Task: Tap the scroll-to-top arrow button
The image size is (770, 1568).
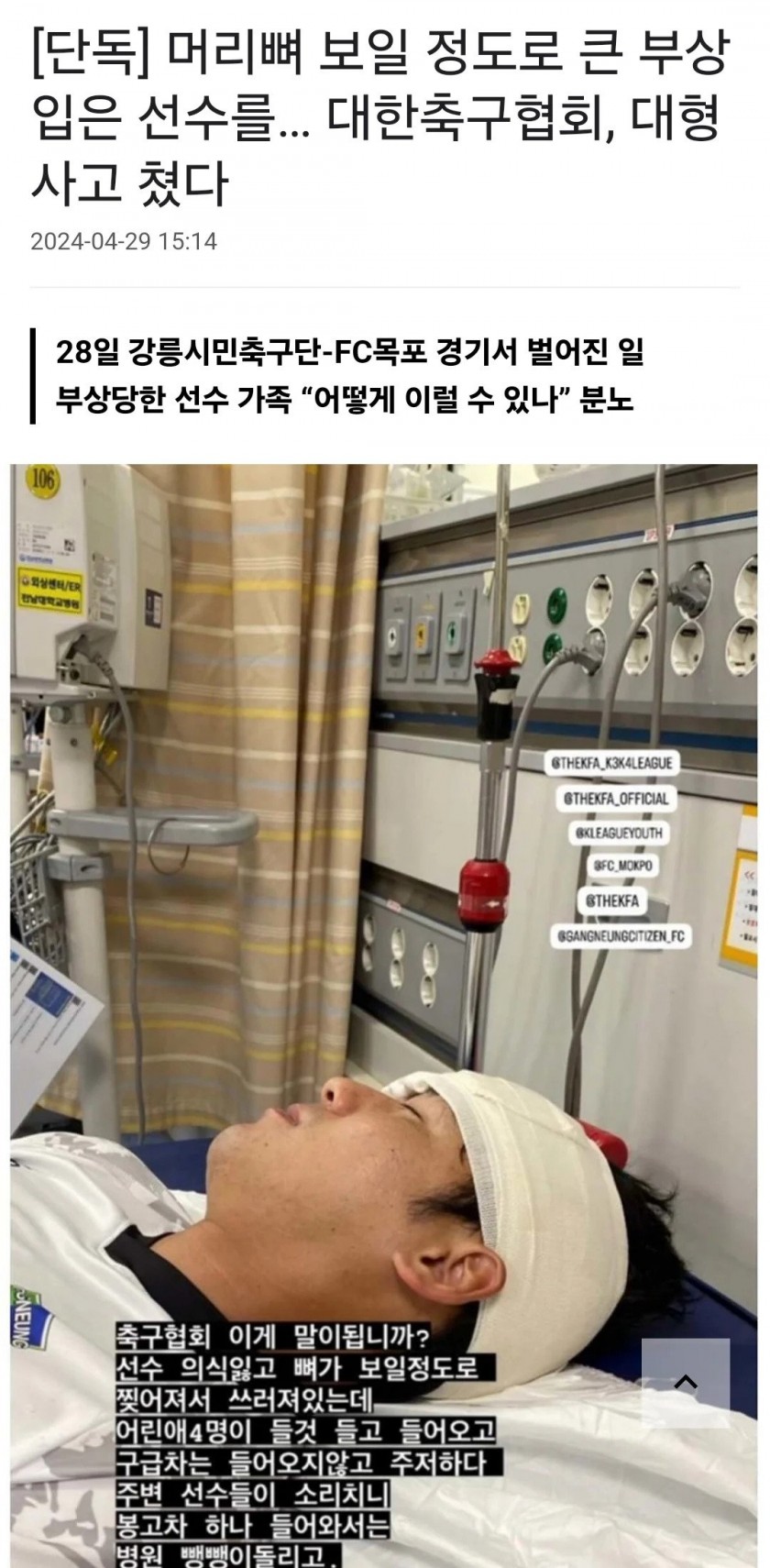Action: click(x=686, y=1383)
